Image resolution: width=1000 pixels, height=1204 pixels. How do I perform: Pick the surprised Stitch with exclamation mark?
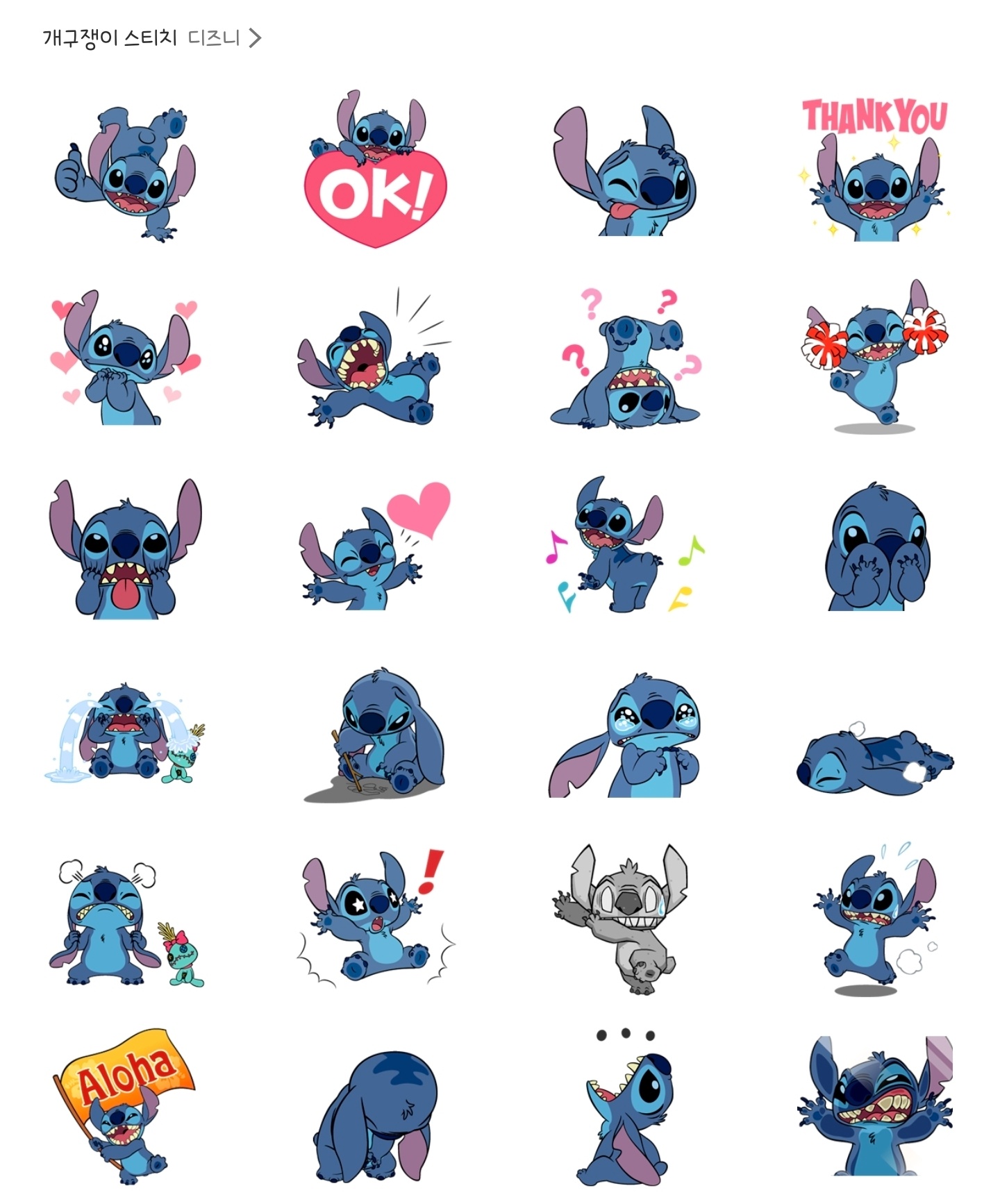[375, 917]
